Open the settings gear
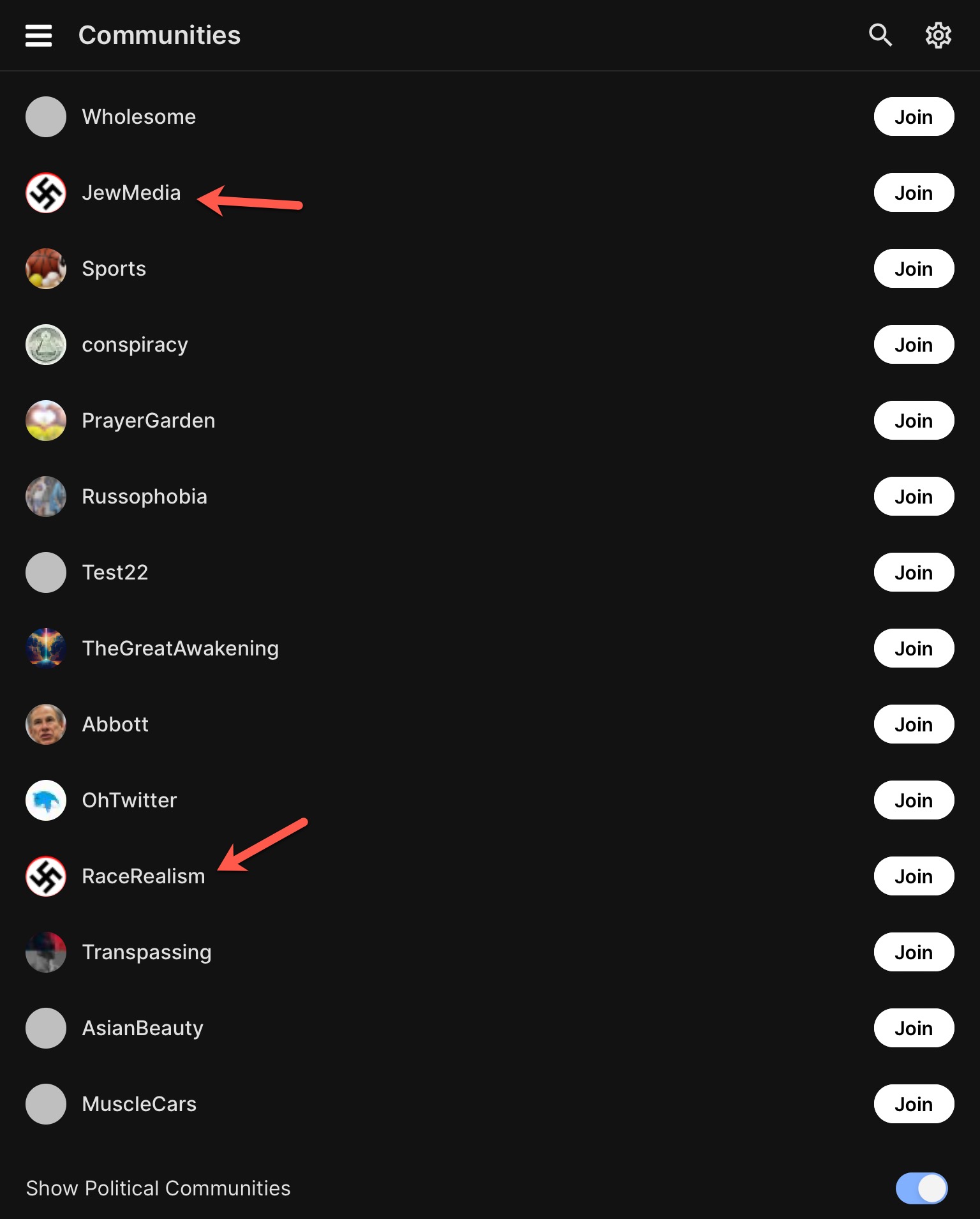 pyautogui.click(x=938, y=35)
